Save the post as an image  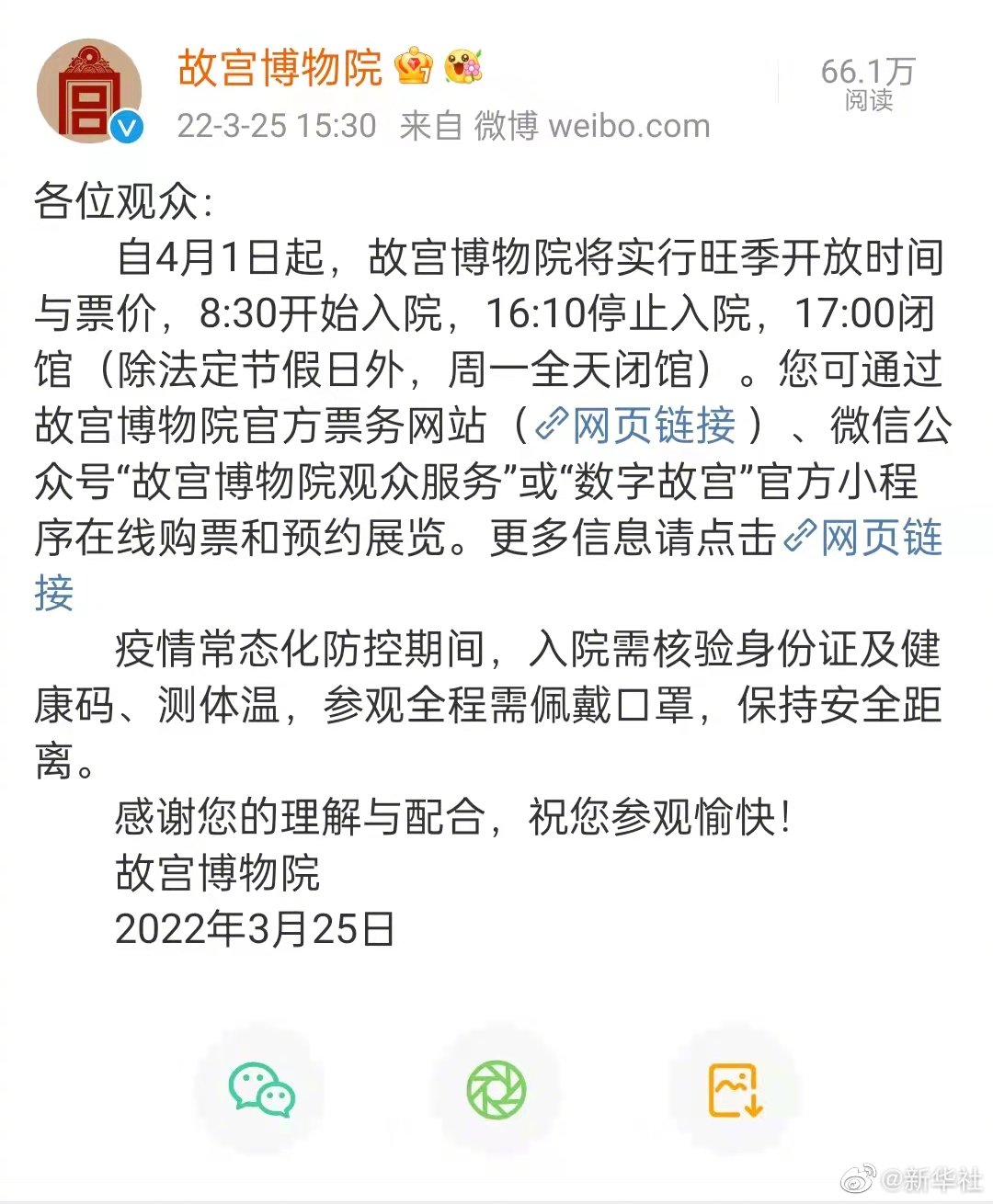(735, 1090)
